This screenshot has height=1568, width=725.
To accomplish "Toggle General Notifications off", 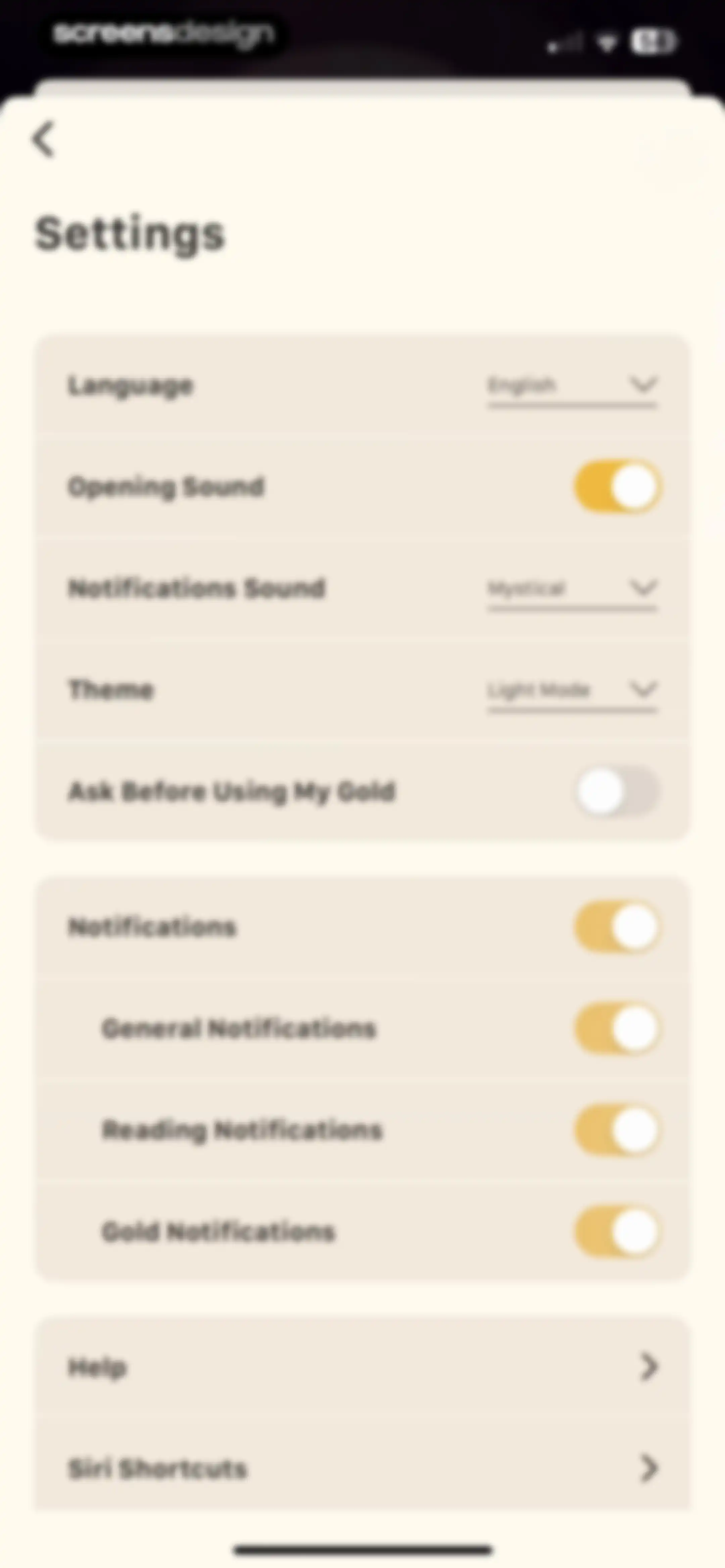I will pos(618,1029).
